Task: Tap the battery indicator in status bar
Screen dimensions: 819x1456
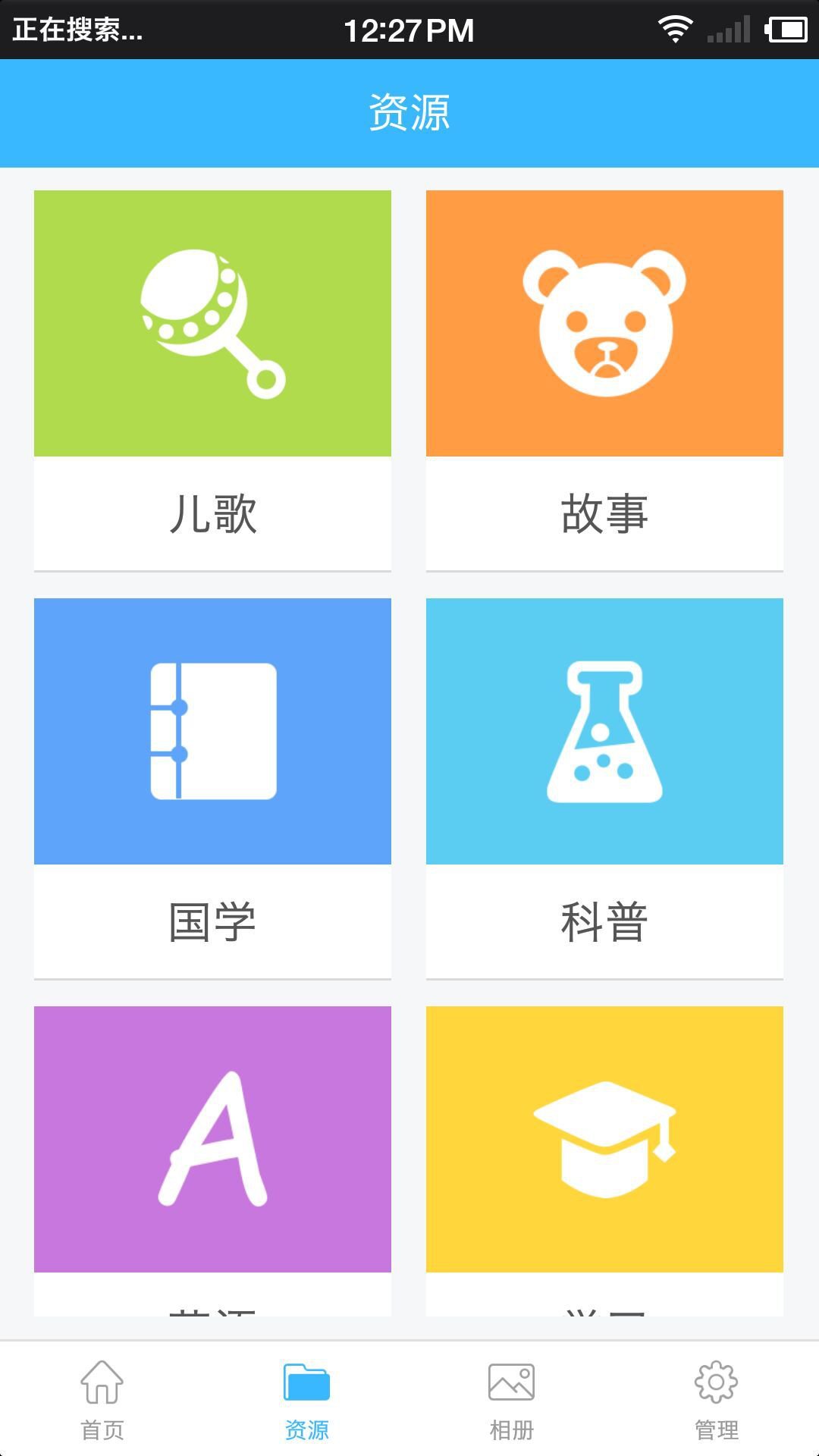Action: [786, 29]
